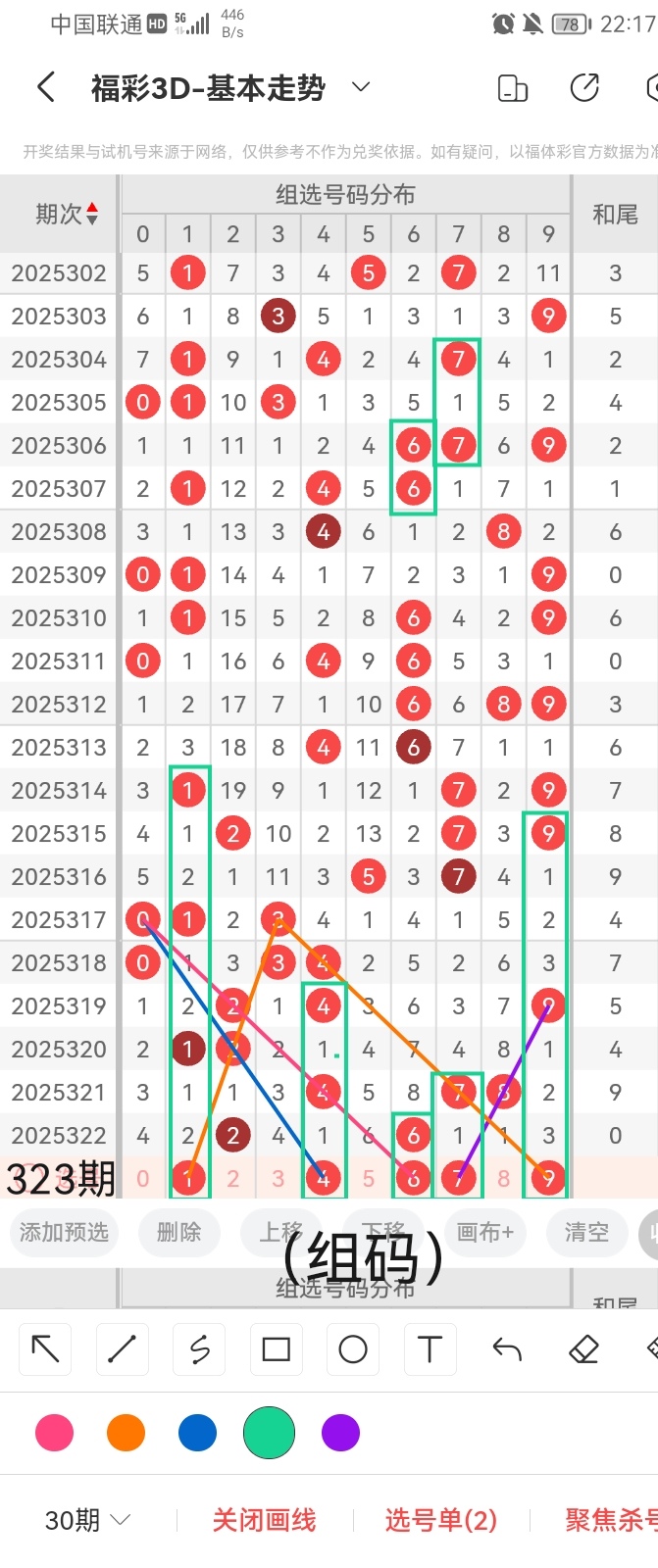Clear the drawings with 清空
Screen dimensions: 658x1568
tap(586, 1232)
